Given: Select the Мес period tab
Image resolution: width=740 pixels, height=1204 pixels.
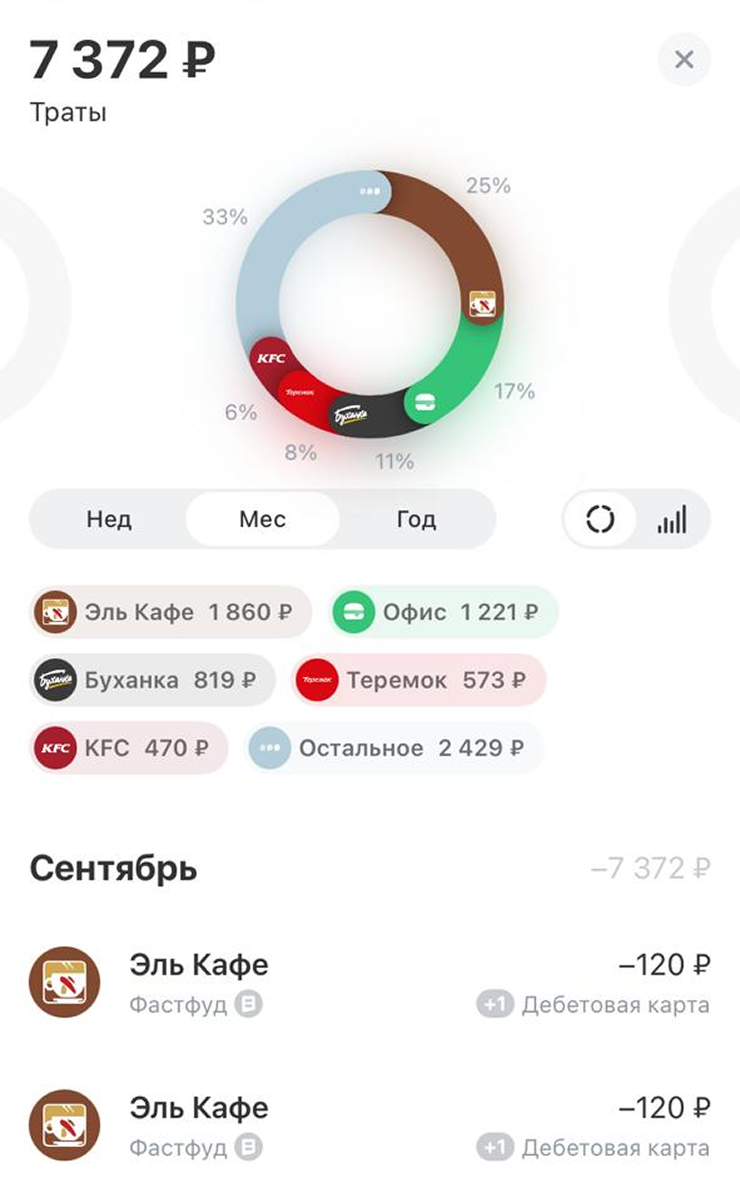Looking at the screenshot, I should tap(262, 520).
